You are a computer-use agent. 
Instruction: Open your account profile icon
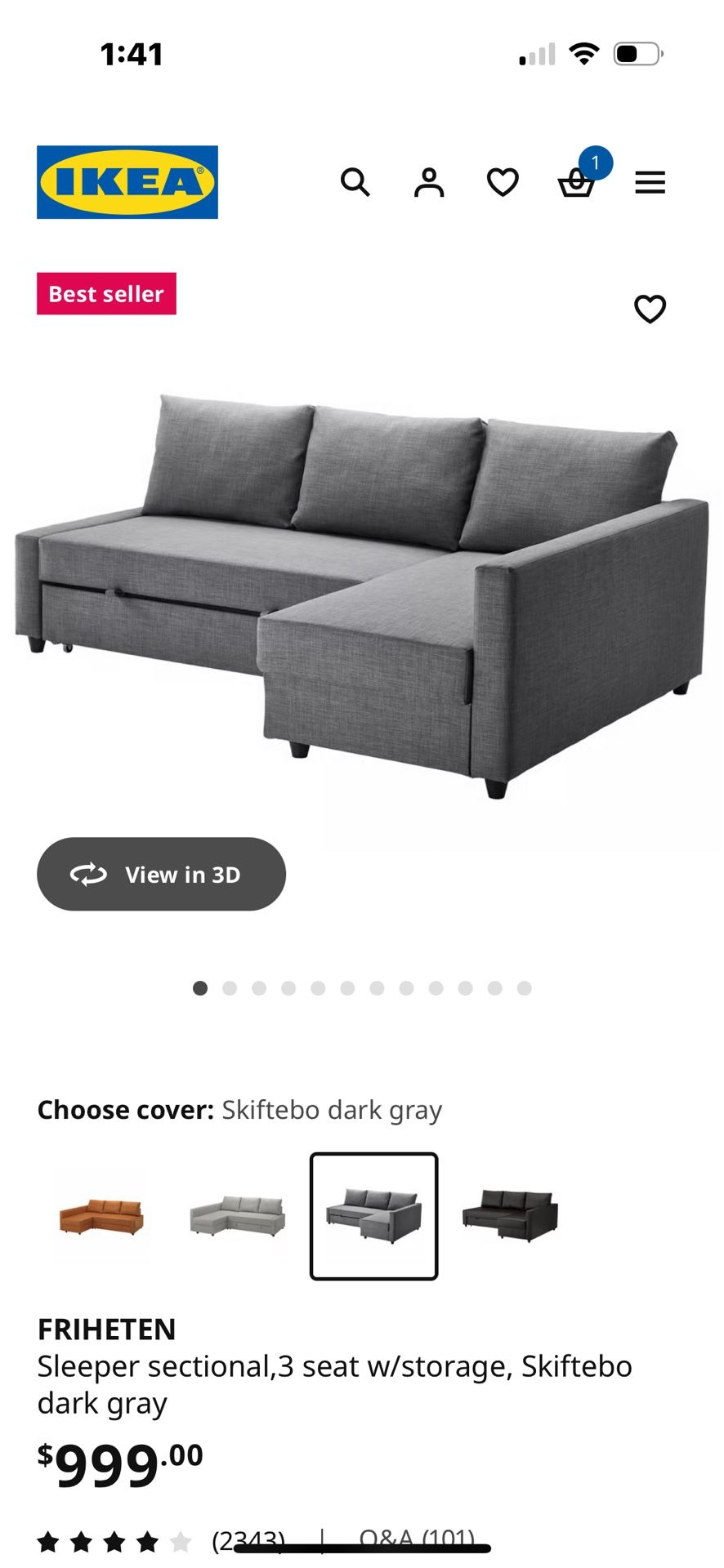pos(429,182)
